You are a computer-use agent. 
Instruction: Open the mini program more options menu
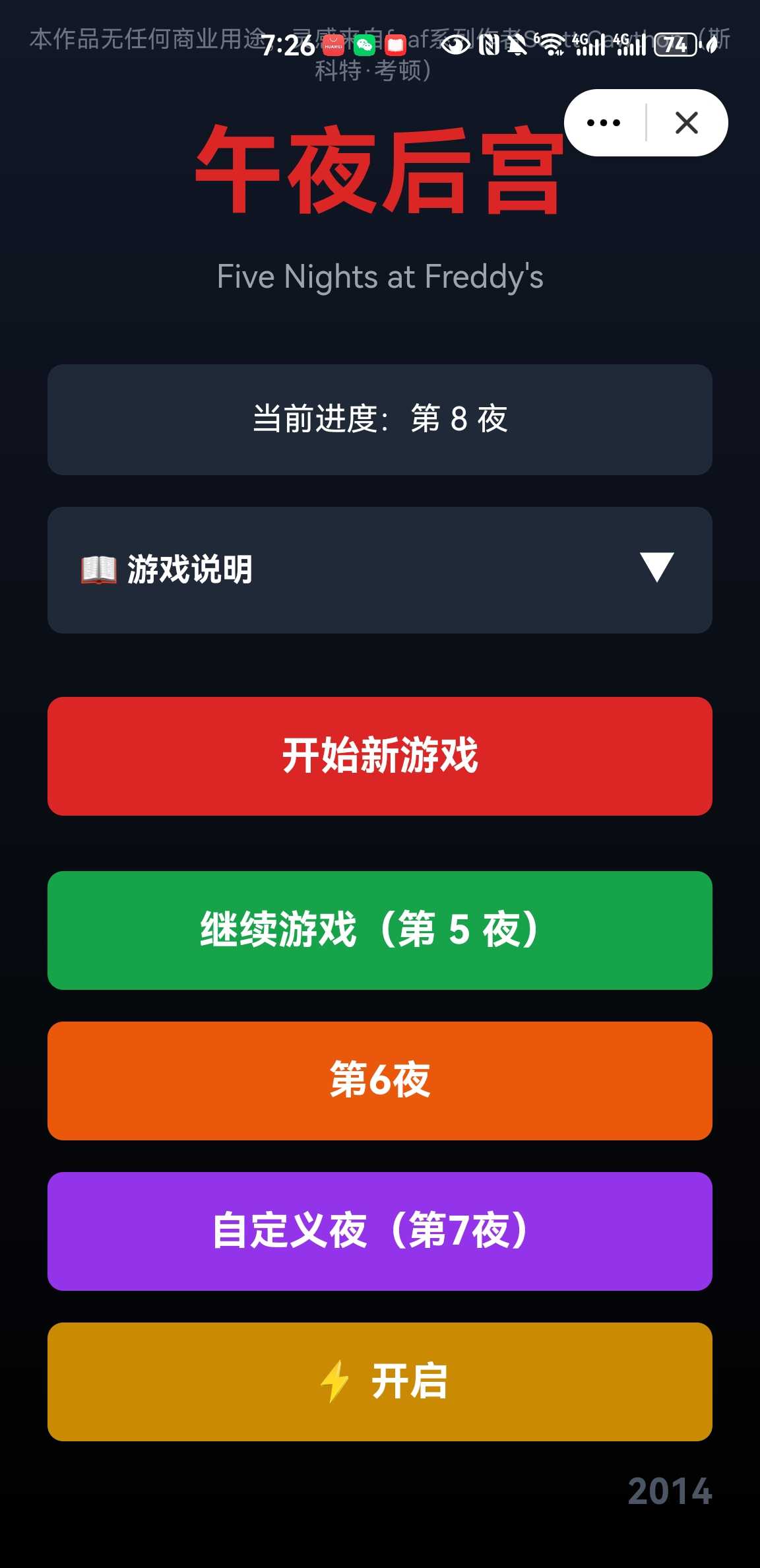point(604,123)
